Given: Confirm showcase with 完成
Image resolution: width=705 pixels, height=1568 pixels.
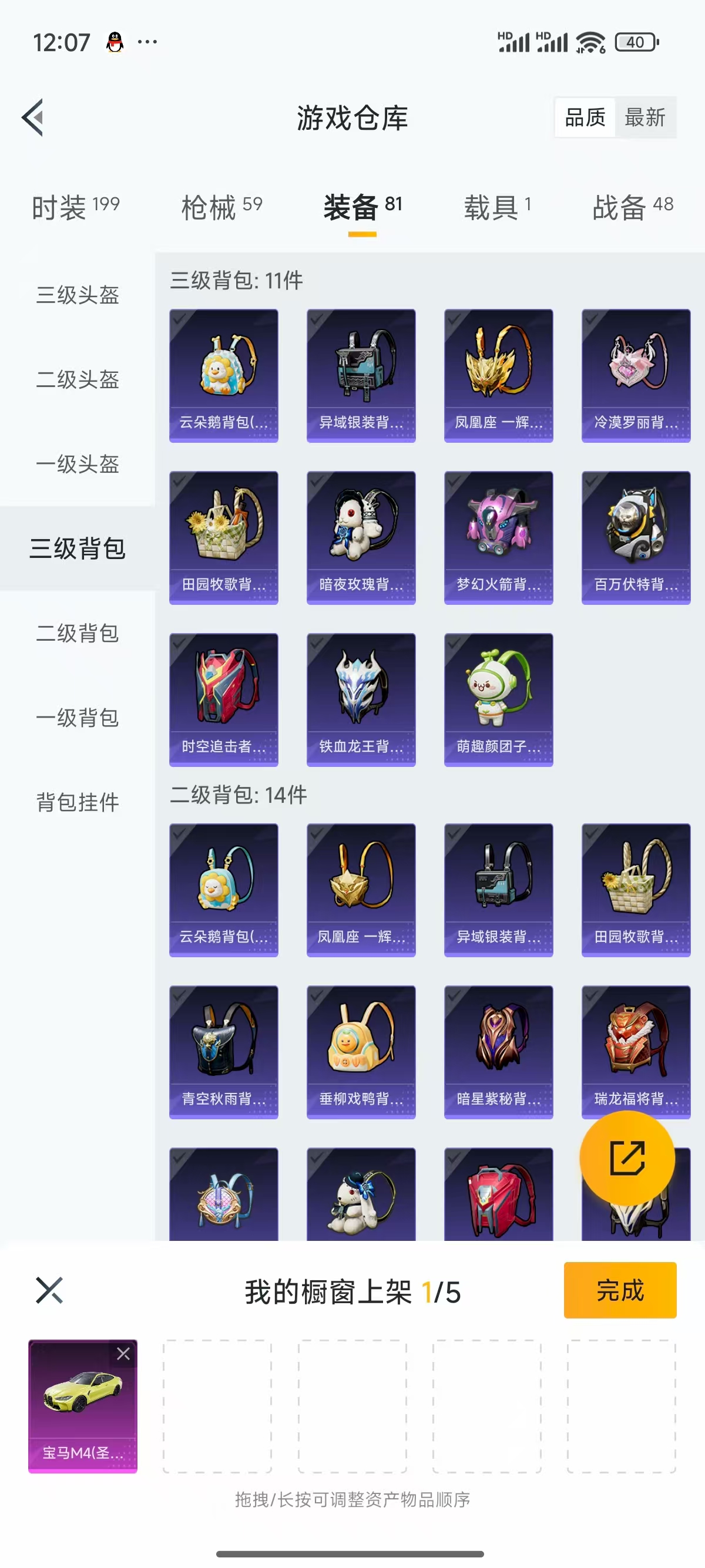Looking at the screenshot, I should click(x=619, y=1290).
